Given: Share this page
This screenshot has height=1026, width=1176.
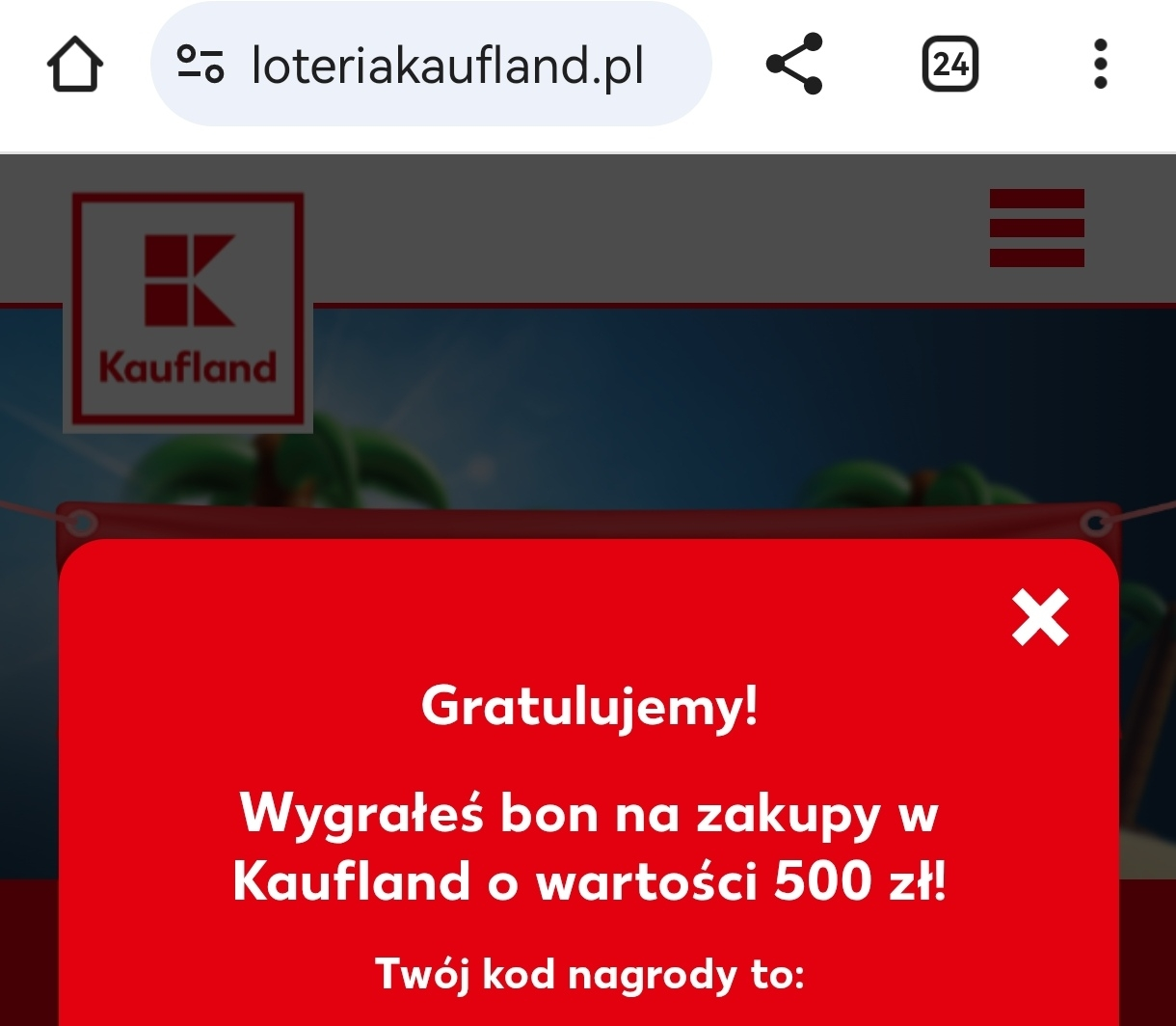Looking at the screenshot, I should coord(794,65).
